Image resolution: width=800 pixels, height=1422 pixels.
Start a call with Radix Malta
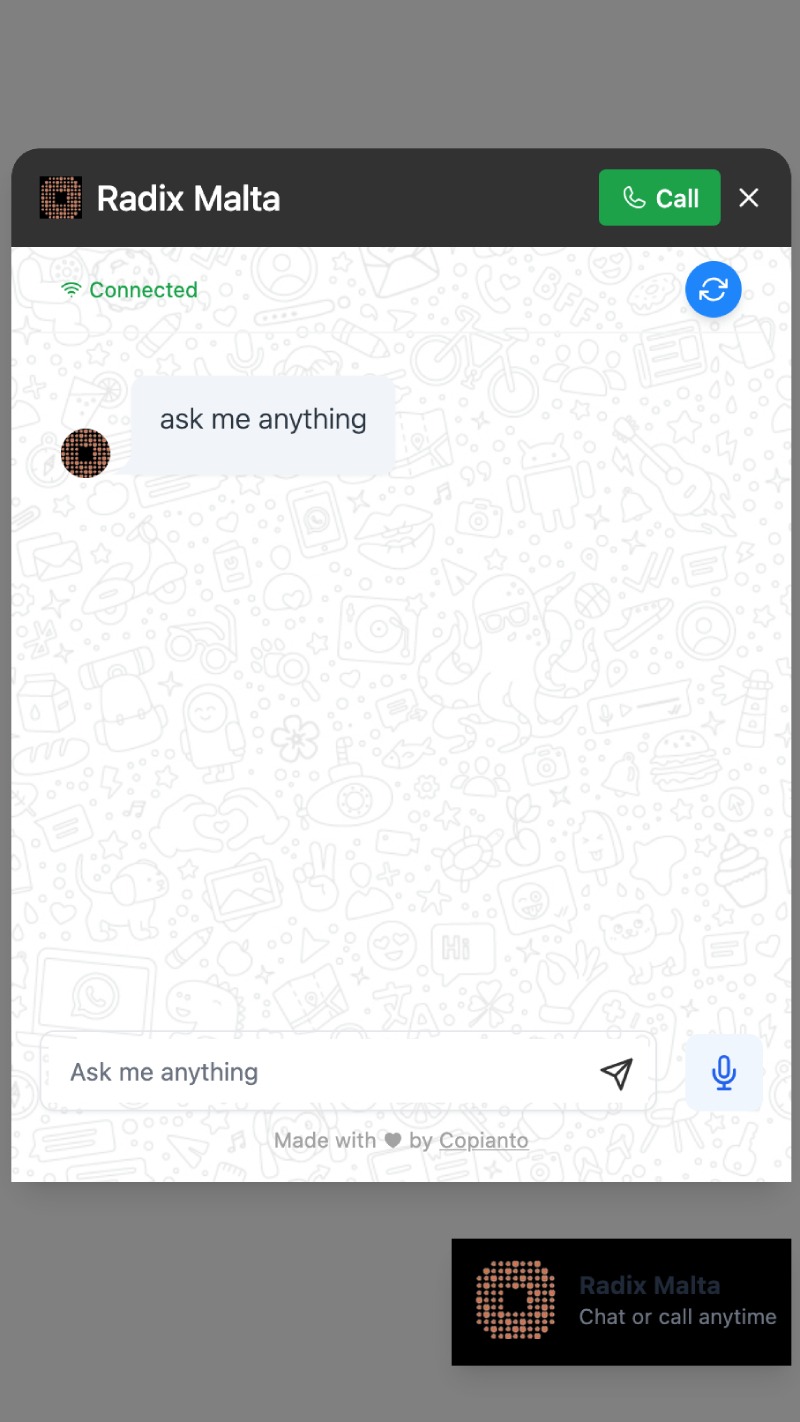tap(659, 198)
